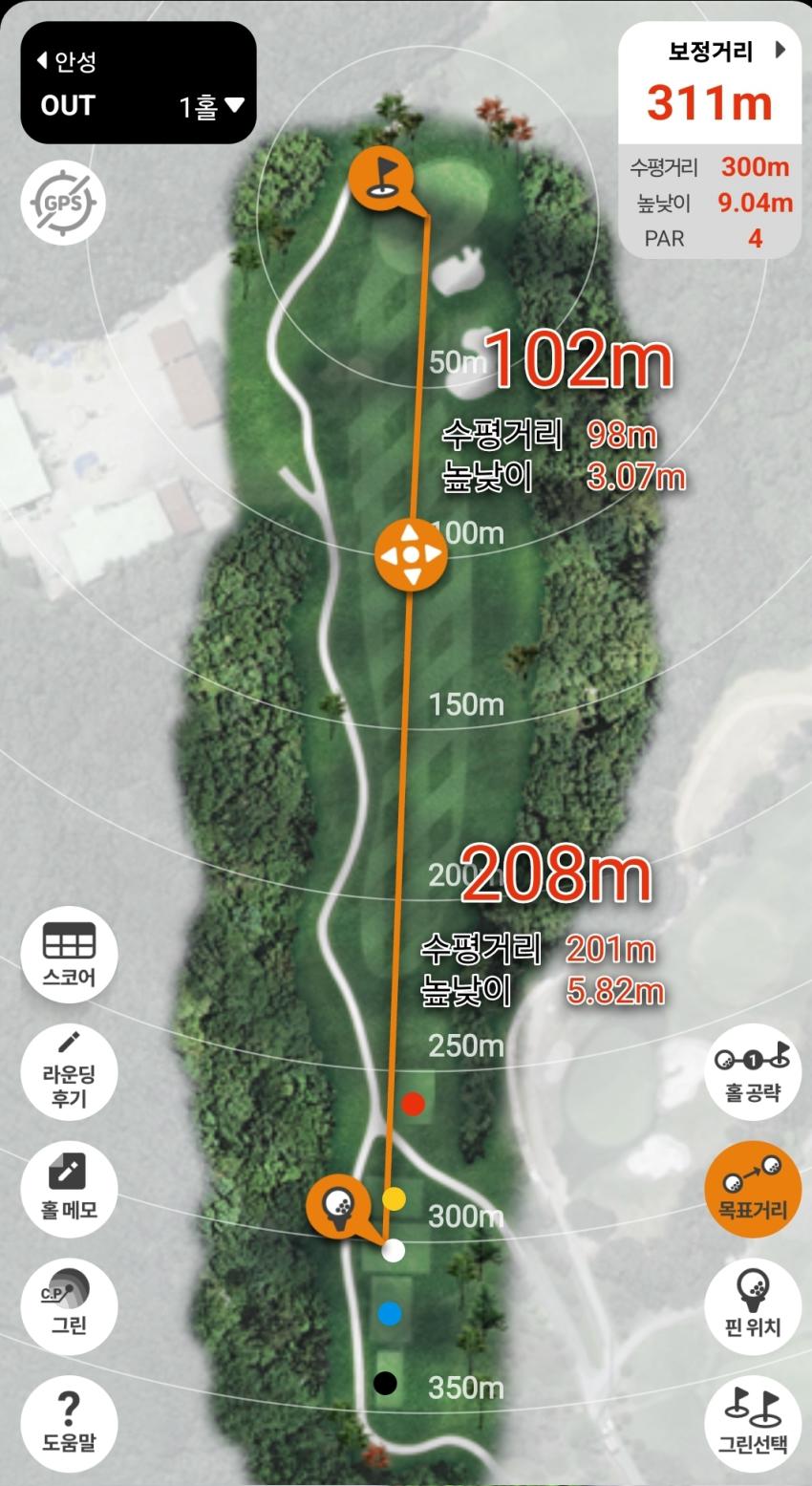The image size is (812, 1486).
Task: Open the 1홀 hole selector dropdown
Action: (211, 106)
